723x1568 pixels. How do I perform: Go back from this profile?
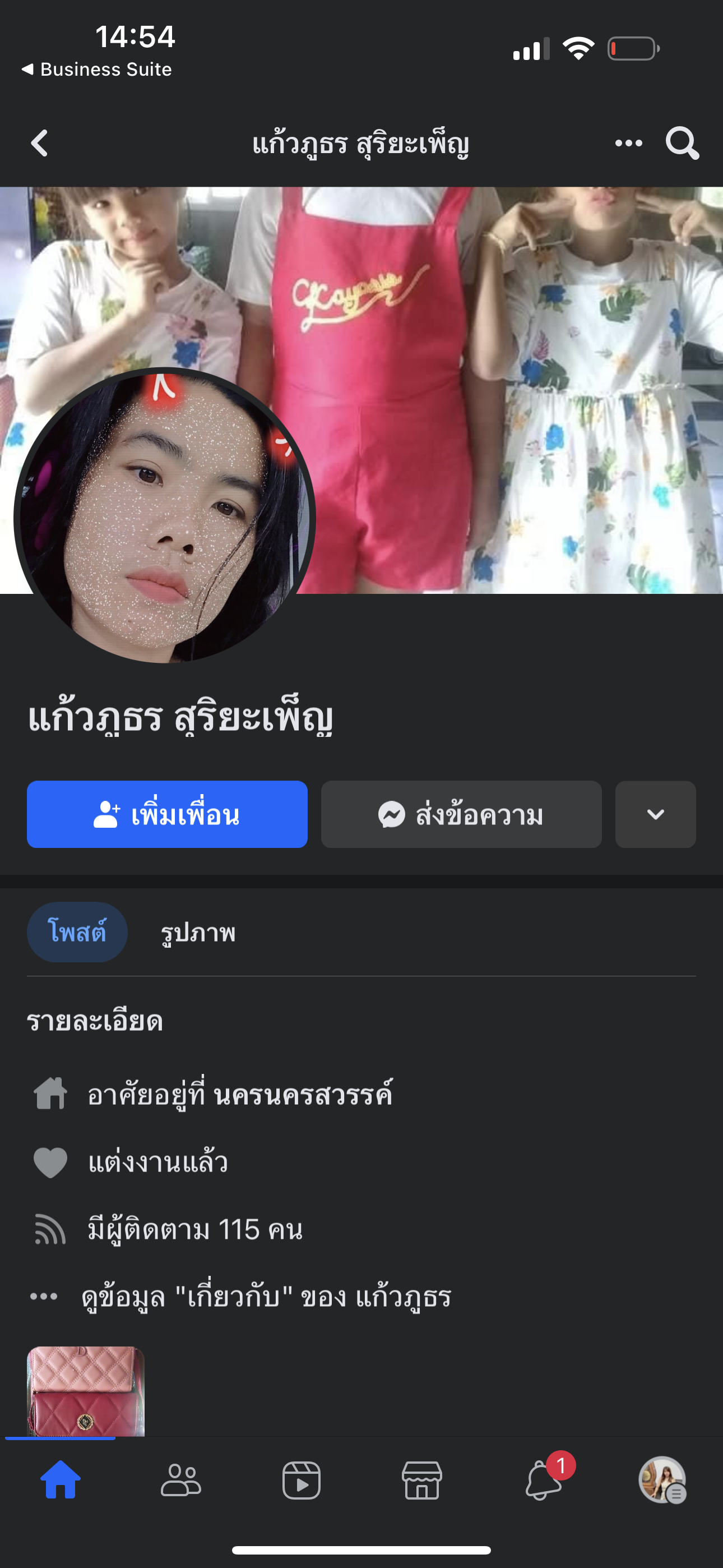coord(40,143)
